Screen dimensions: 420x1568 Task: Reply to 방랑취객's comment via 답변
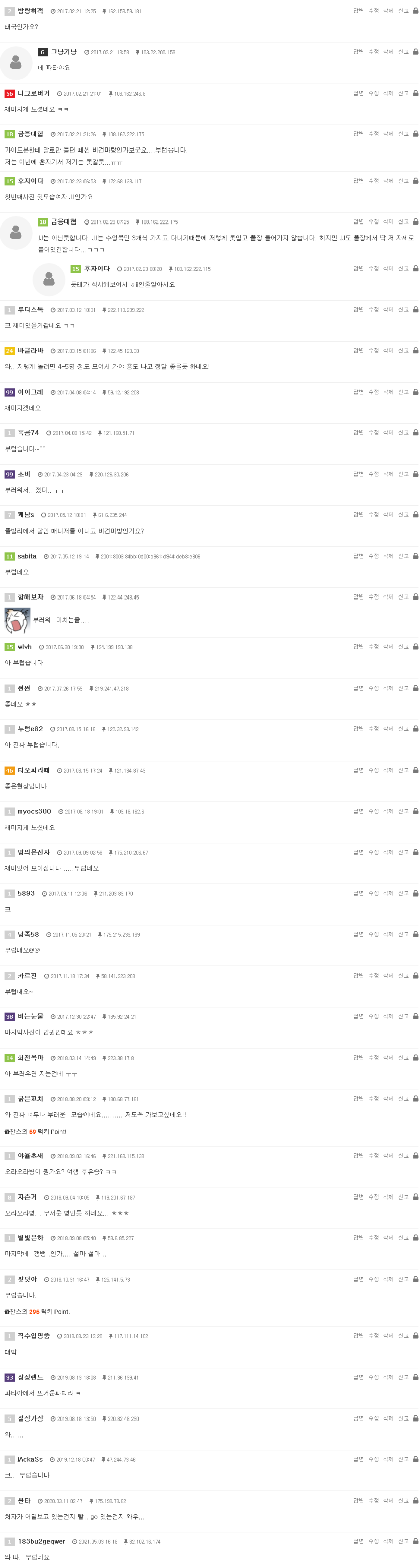(358, 11)
